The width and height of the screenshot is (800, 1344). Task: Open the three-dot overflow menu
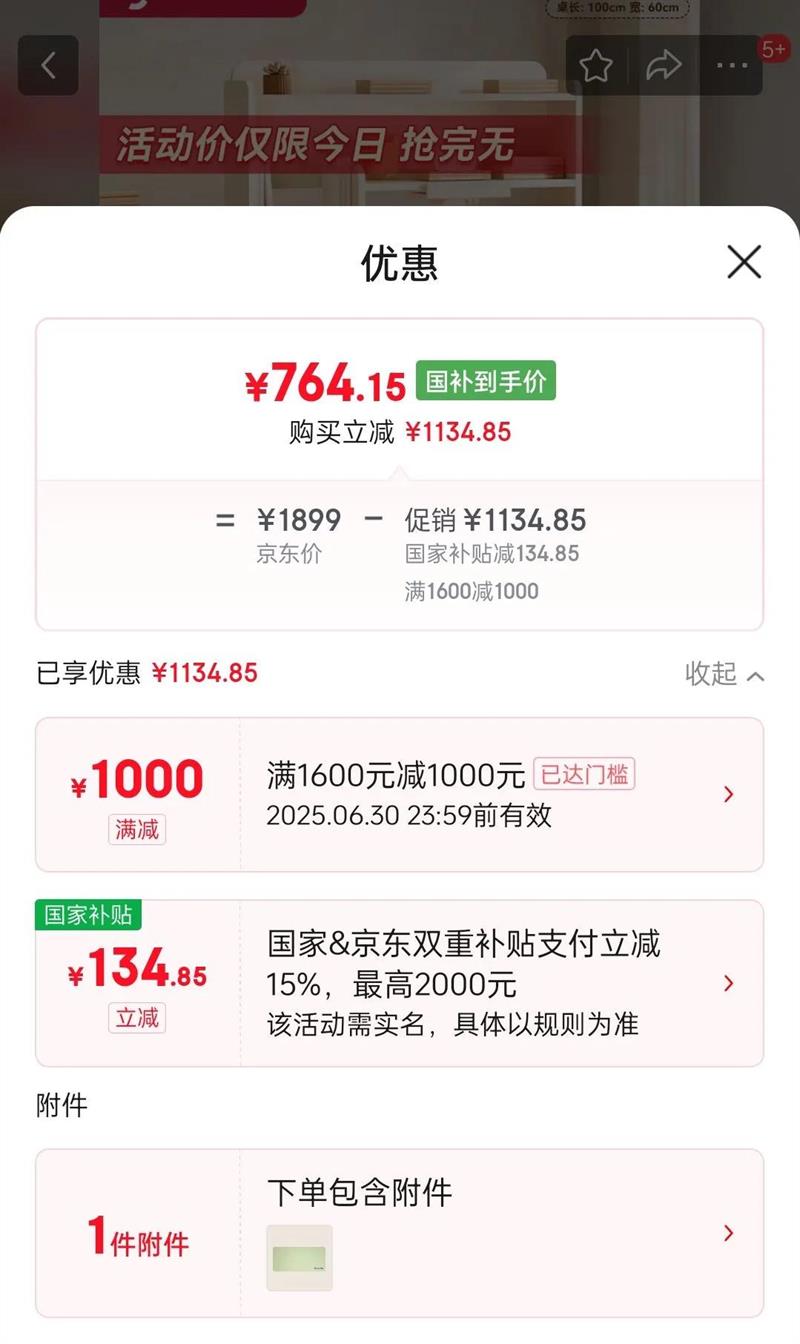732,66
